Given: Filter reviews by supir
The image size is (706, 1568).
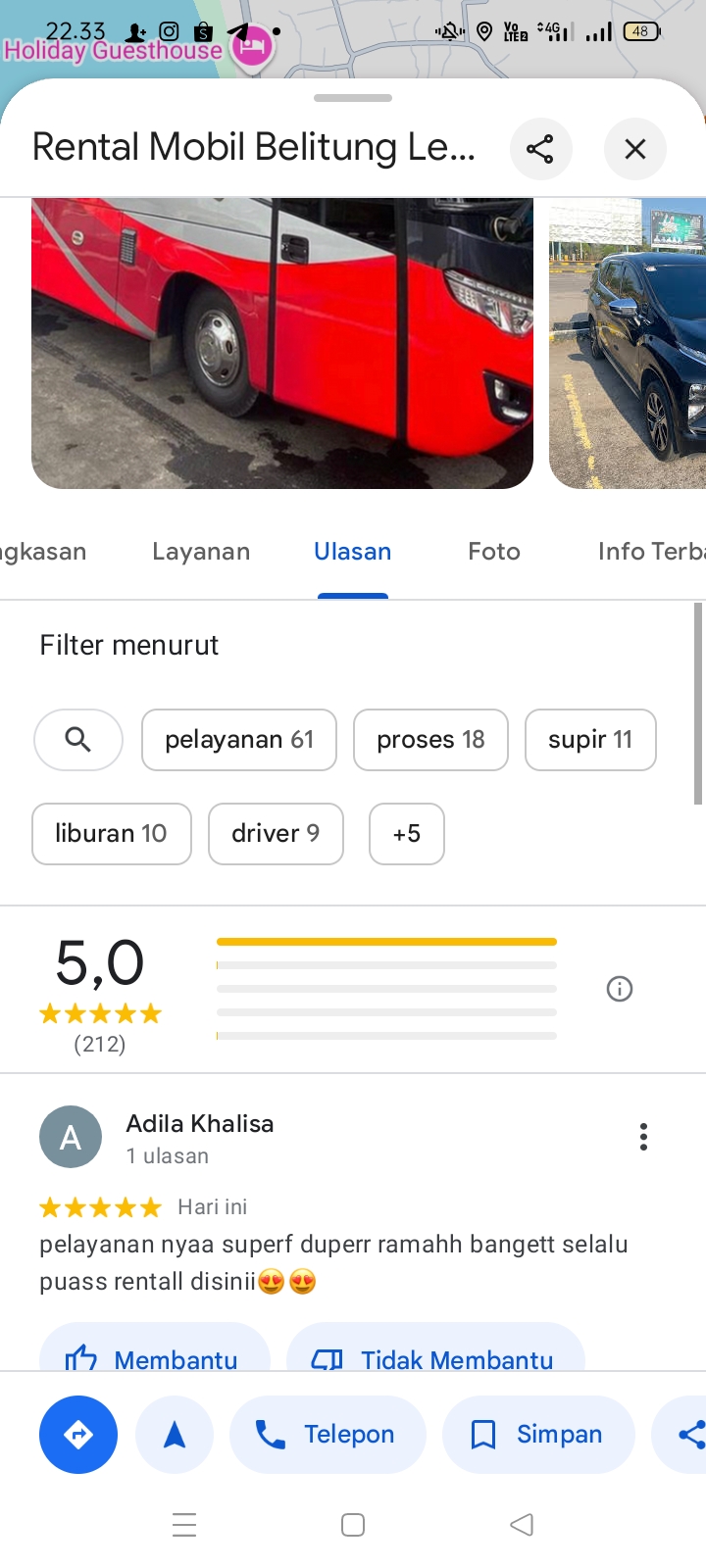Looking at the screenshot, I should pos(590,740).
